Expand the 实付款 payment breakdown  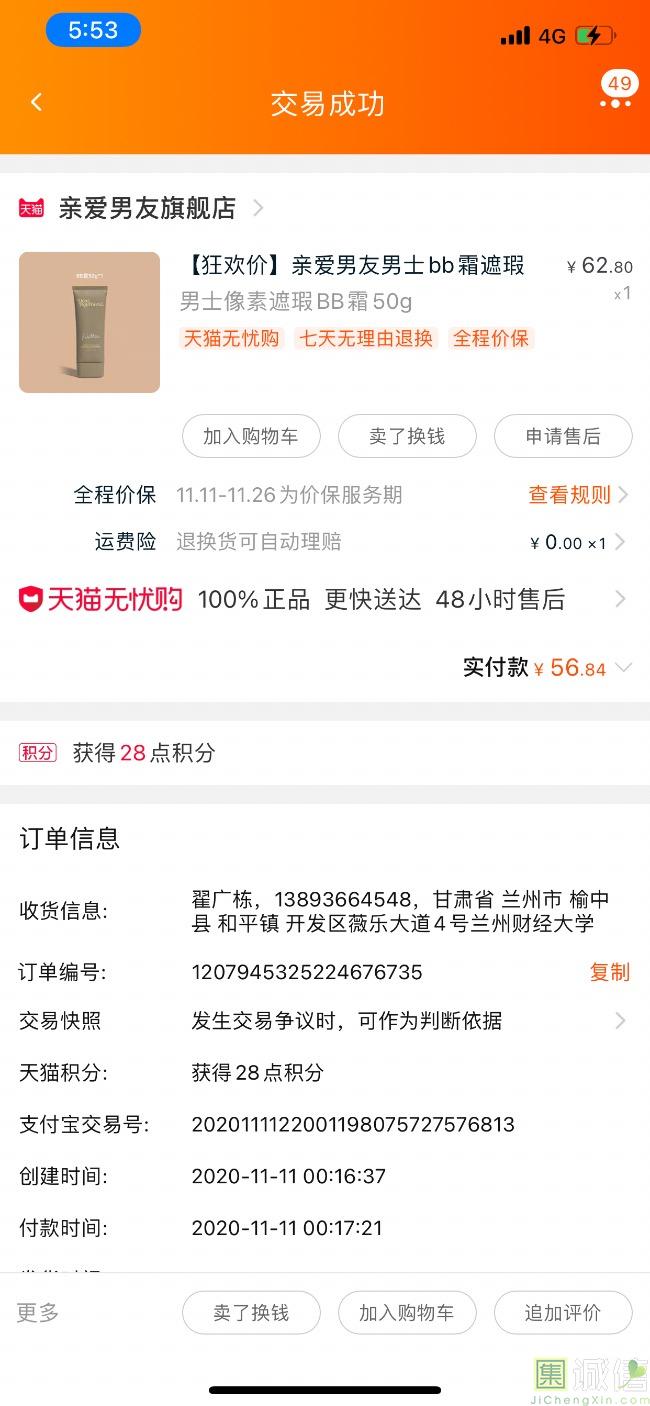pos(623,668)
